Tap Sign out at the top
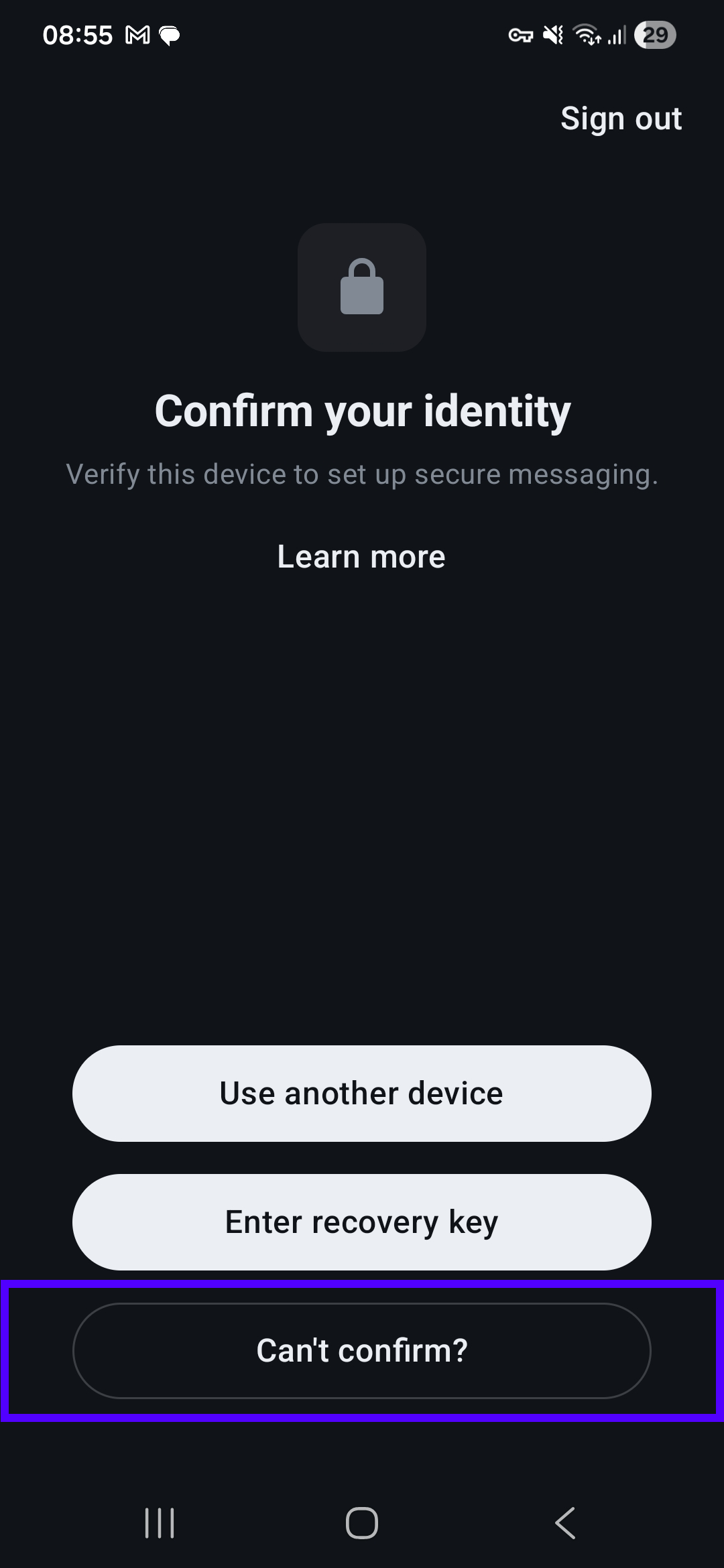The image size is (724, 1568). click(x=621, y=119)
